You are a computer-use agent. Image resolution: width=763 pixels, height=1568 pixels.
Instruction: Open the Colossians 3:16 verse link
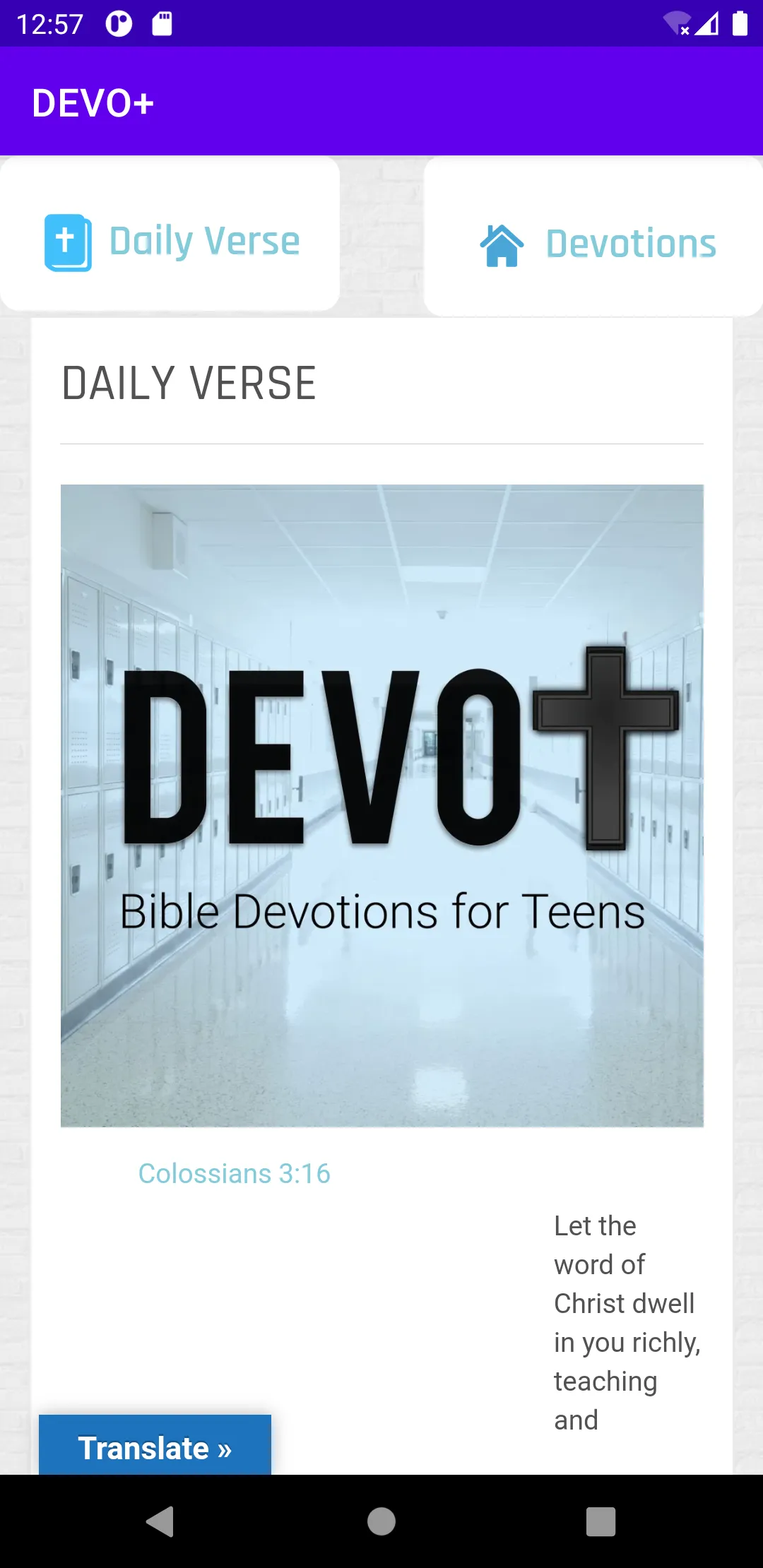[x=234, y=1173]
